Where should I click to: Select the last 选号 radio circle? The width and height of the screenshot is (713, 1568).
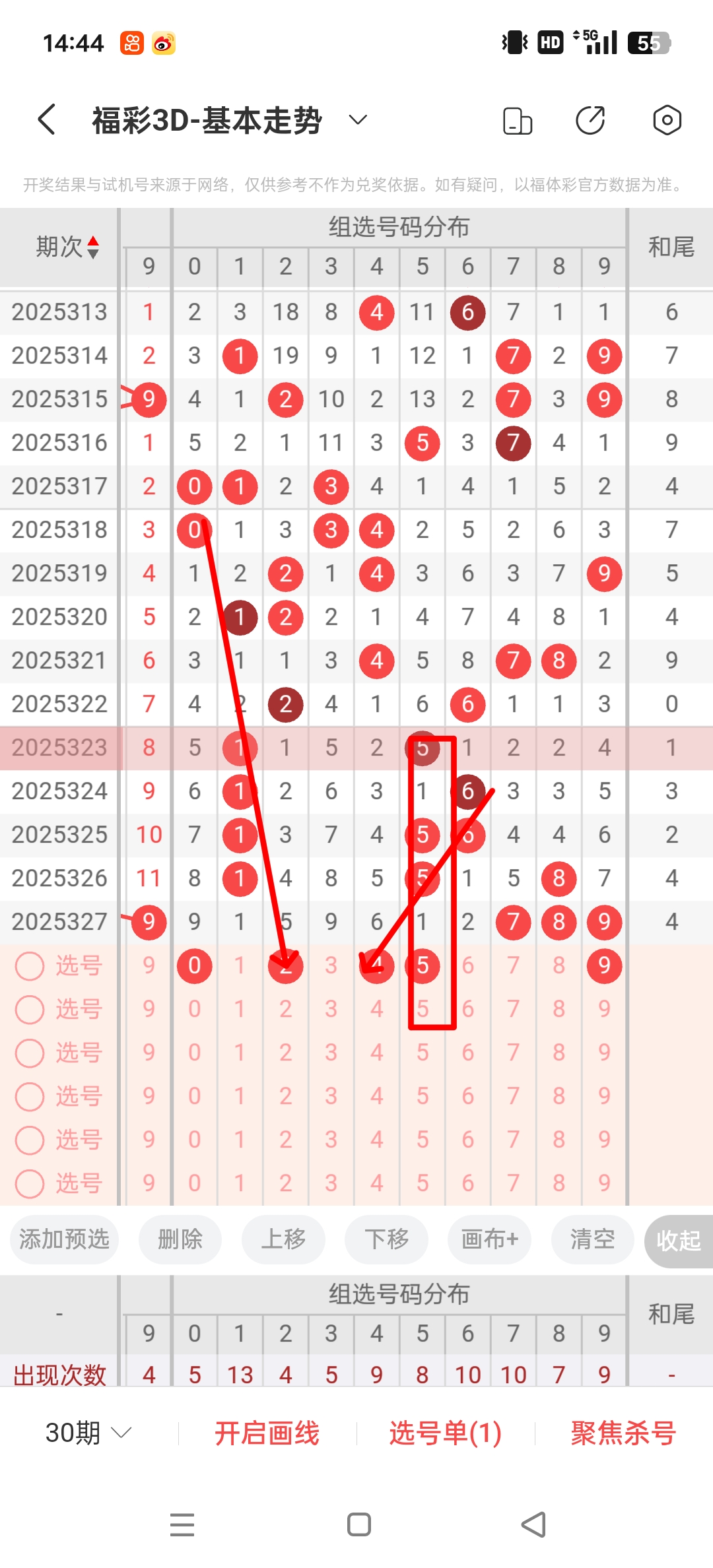coord(29,1183)
